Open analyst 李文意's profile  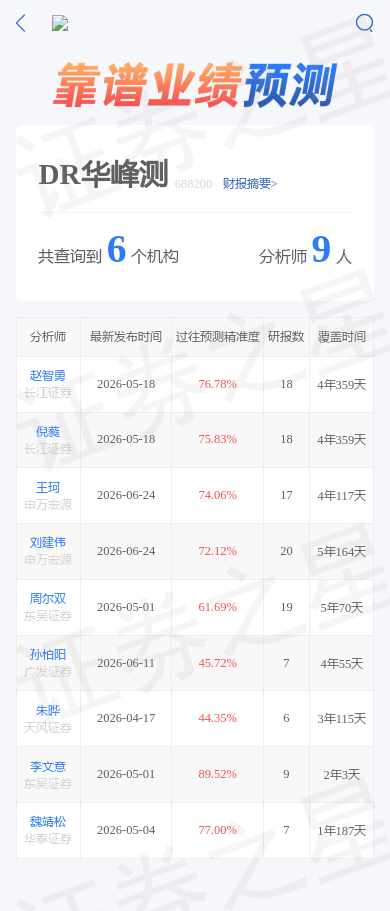(48, 766)
